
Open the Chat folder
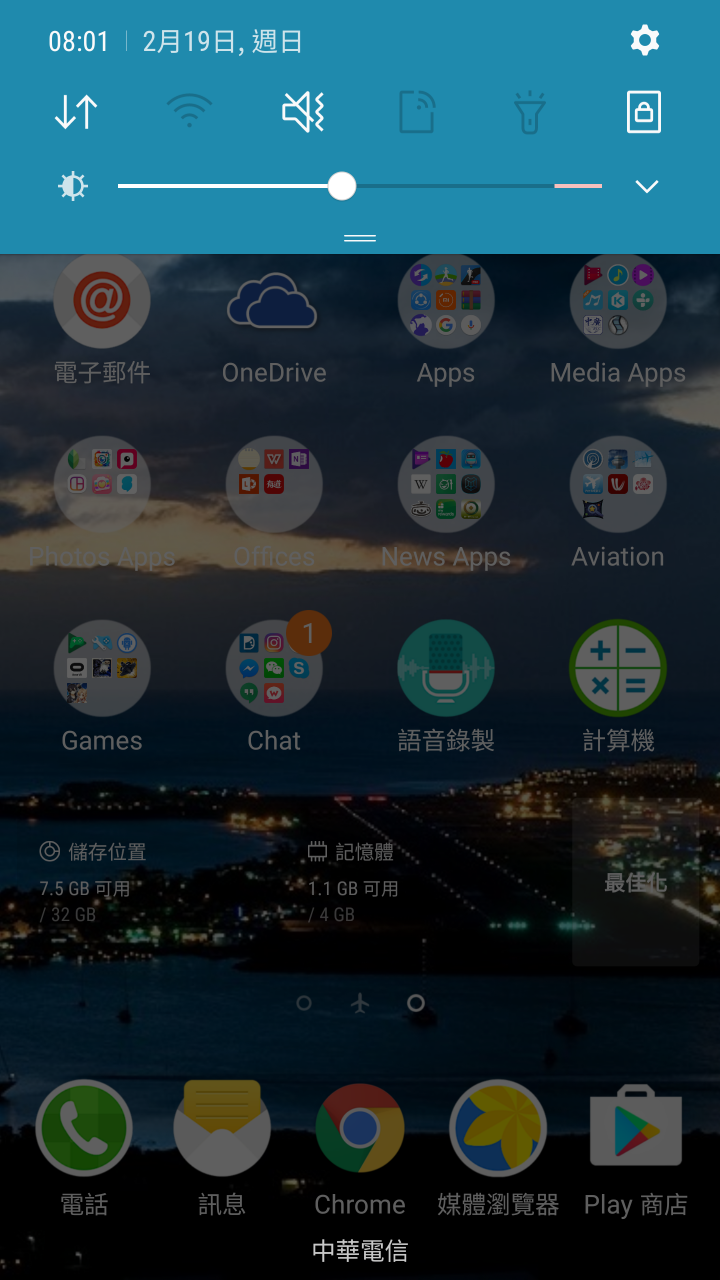click(274, 670)
